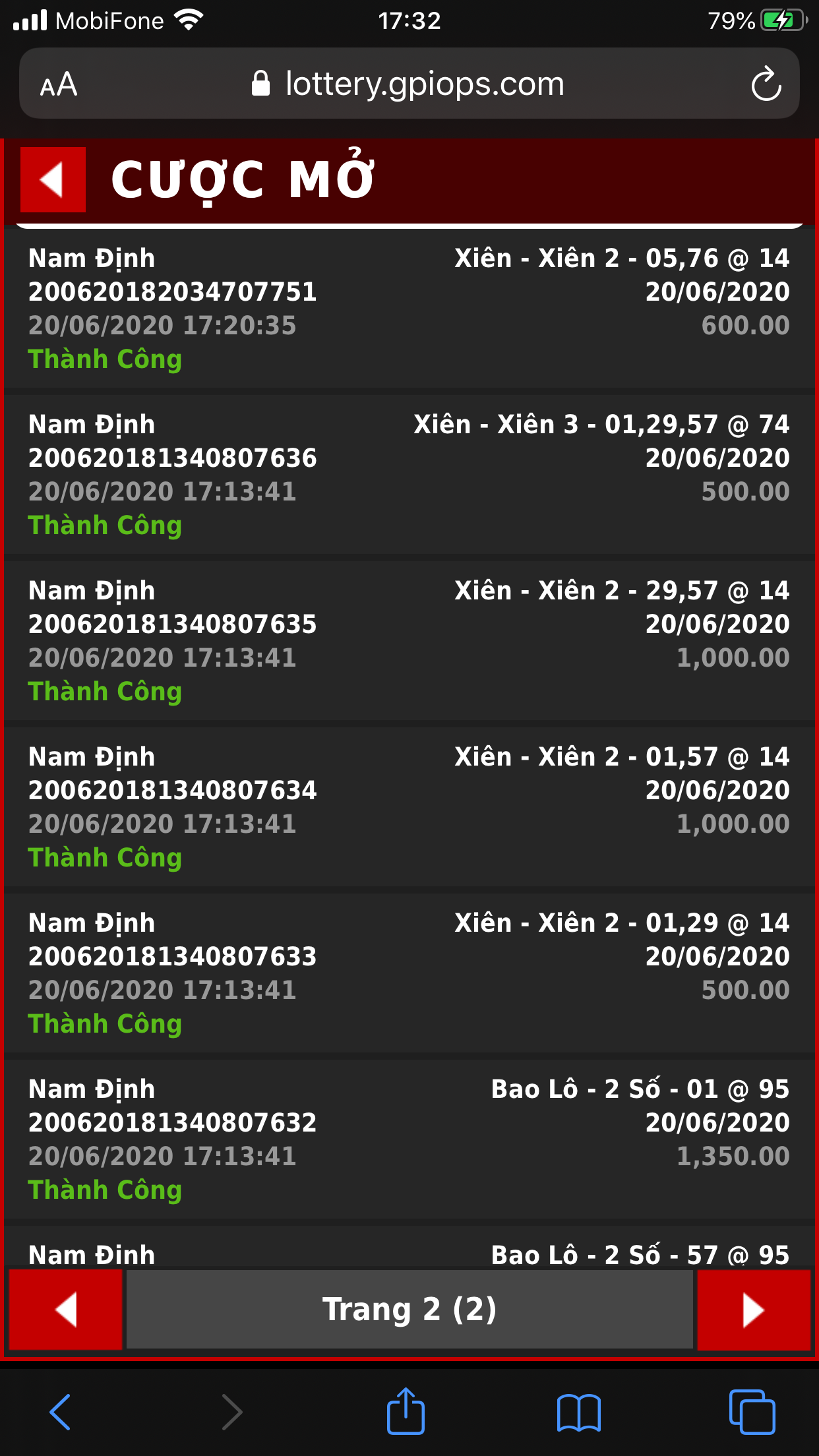Screen dimensions: 819x1456
Task: Open the Bao Lô 2 Số - 01 bet
Action: tap(409, 1139)
